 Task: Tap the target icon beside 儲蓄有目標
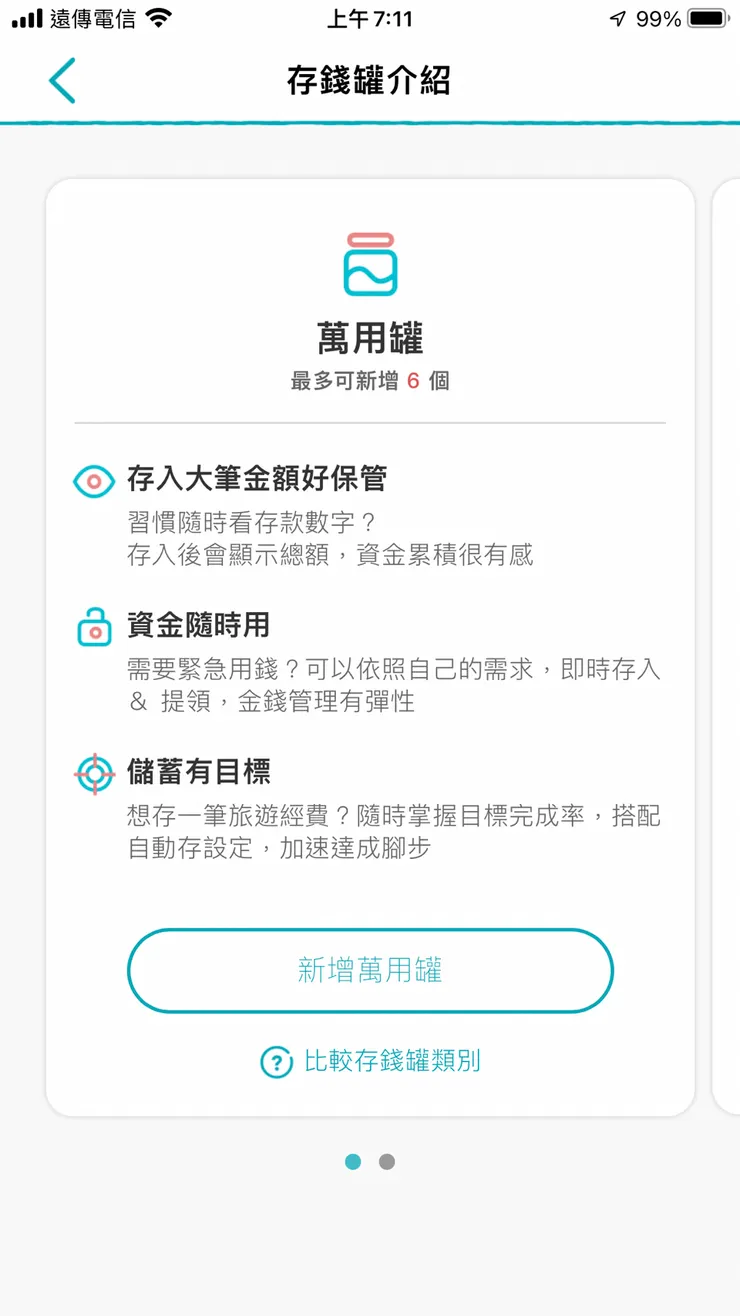coord(93,773)
